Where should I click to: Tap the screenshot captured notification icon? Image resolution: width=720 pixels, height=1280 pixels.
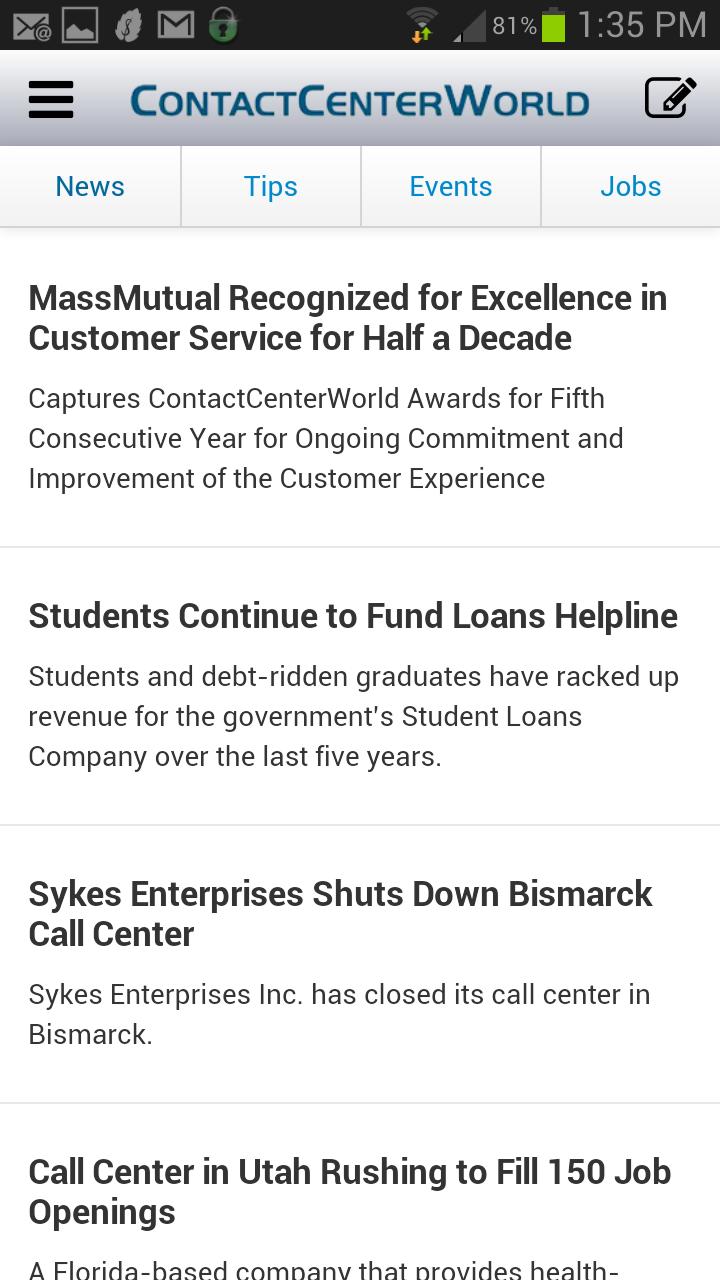pyautogui.click(x=80, y=23)
